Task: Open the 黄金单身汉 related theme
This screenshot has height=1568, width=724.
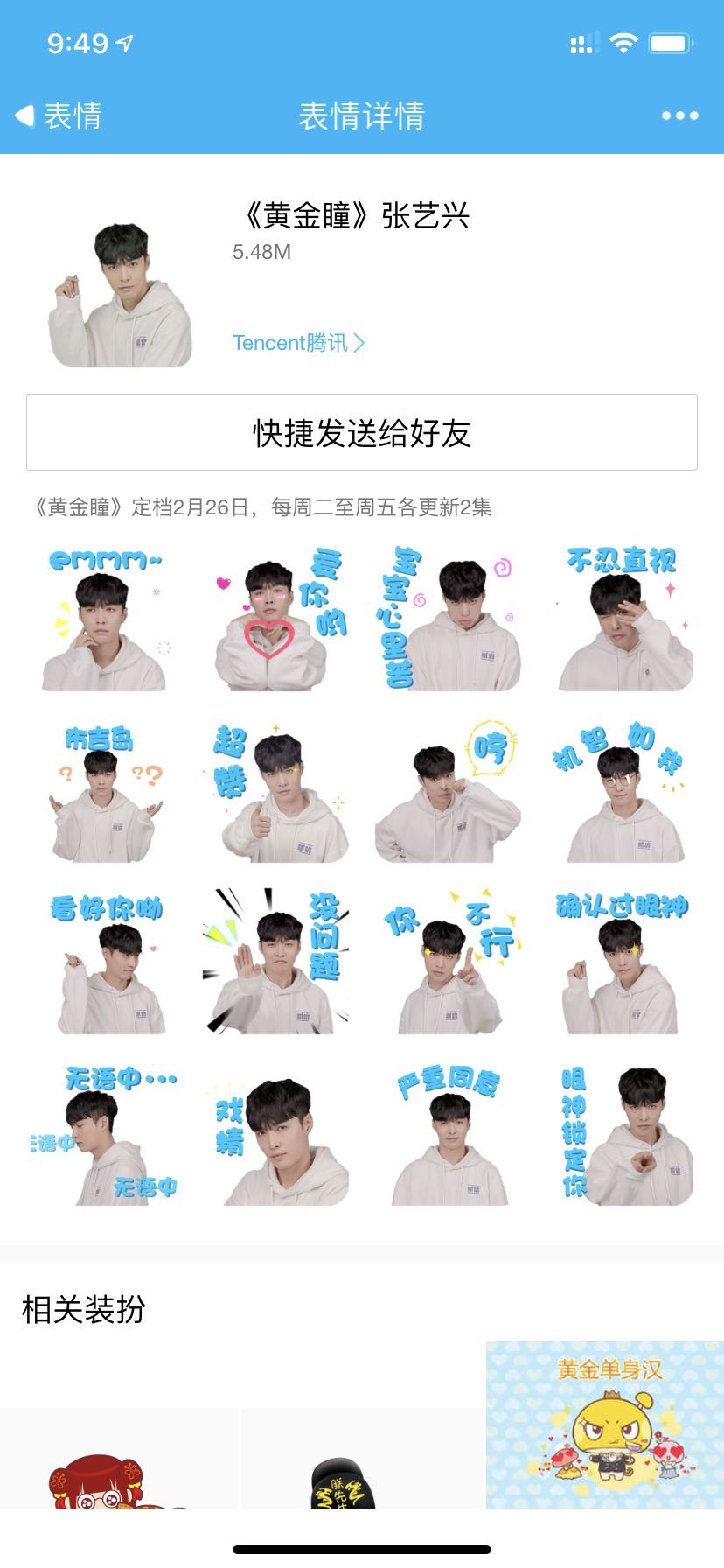Action: point(605,1424)
